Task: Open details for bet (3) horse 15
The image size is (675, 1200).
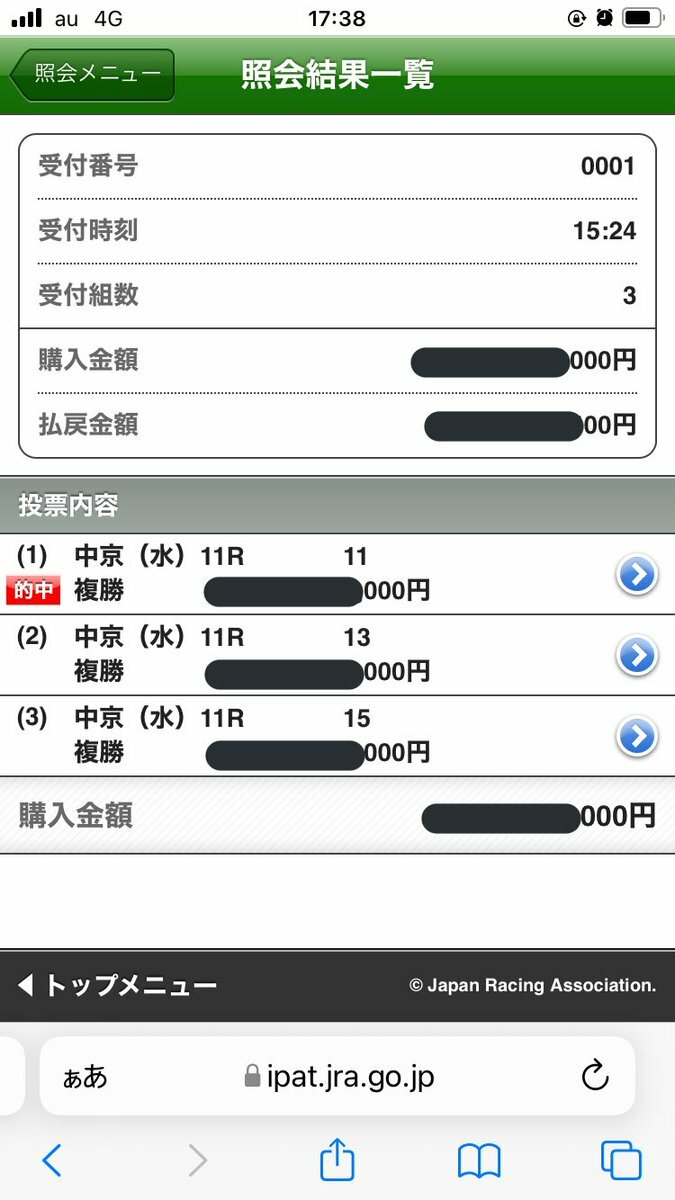Action: point(637,737)
